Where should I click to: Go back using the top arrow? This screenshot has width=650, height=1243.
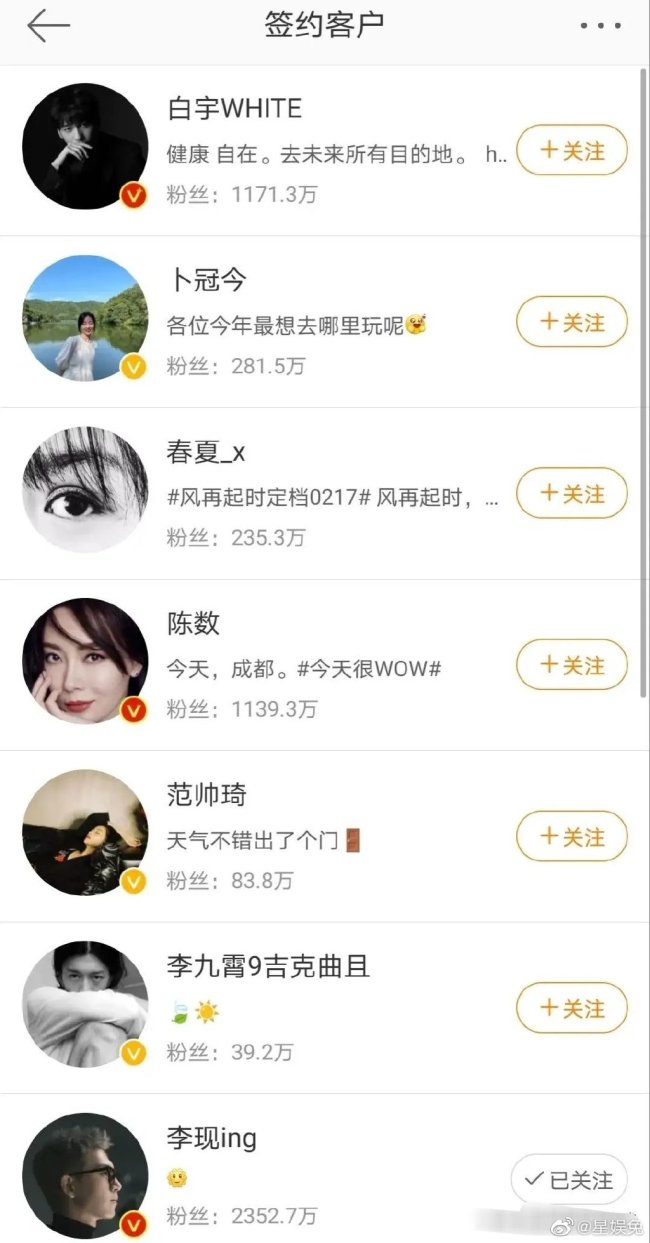[48, 26]
